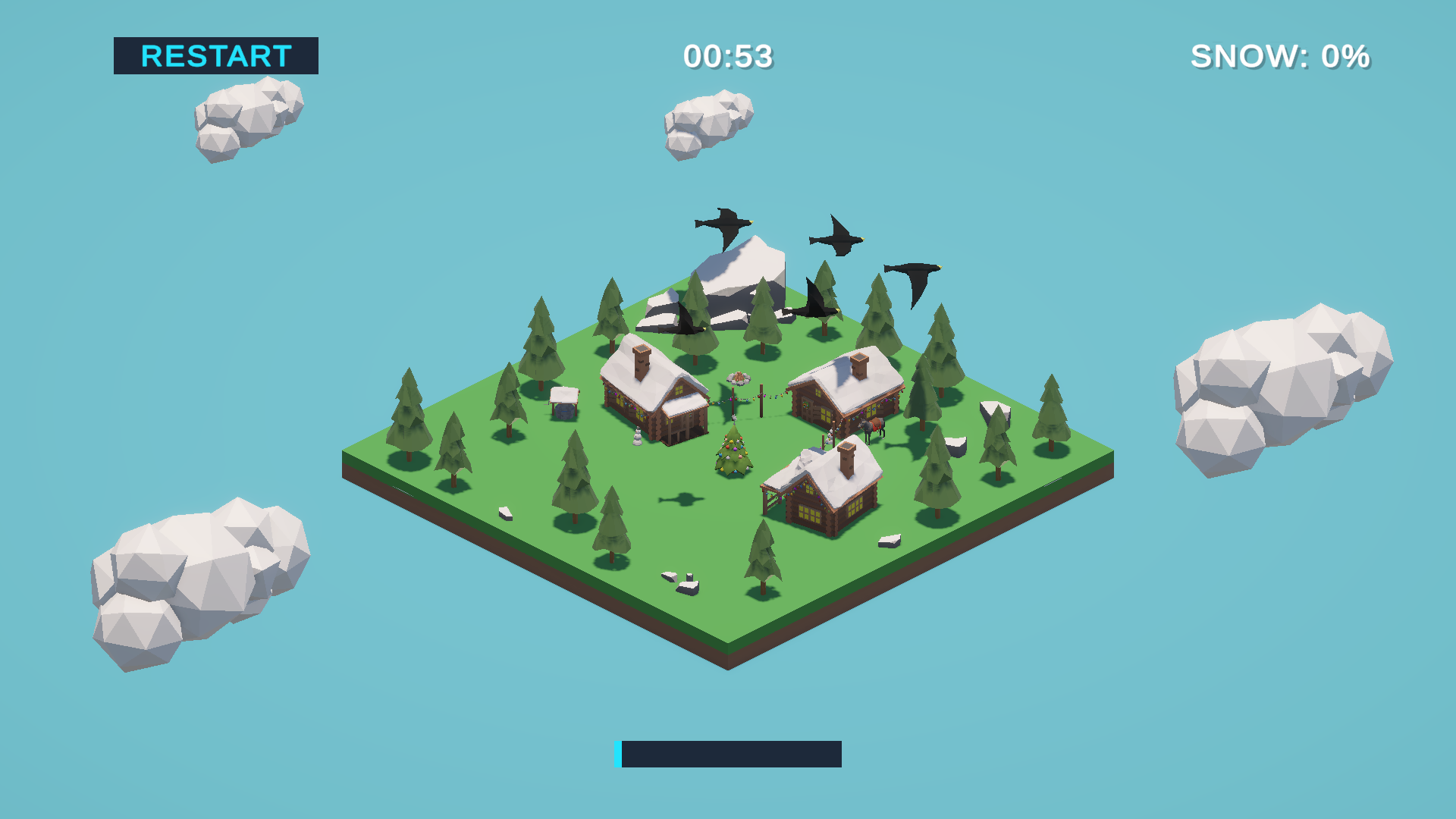Tap the RESTART button

tap(216, 56)
